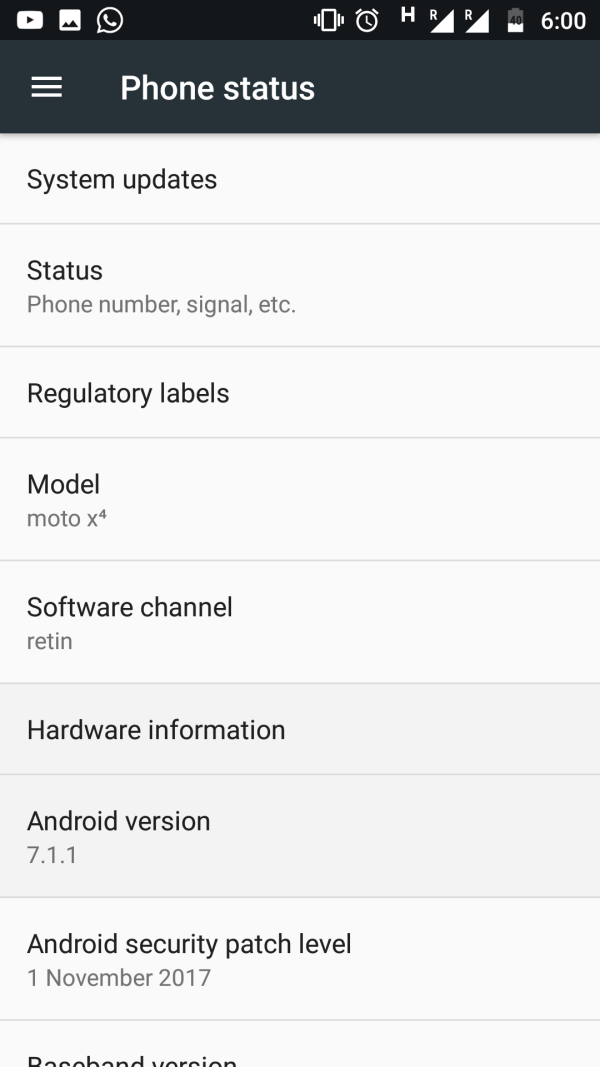This screenshot has height=1067, width=600.
Task: Select the Software channel row
Action: click(300, 622)
